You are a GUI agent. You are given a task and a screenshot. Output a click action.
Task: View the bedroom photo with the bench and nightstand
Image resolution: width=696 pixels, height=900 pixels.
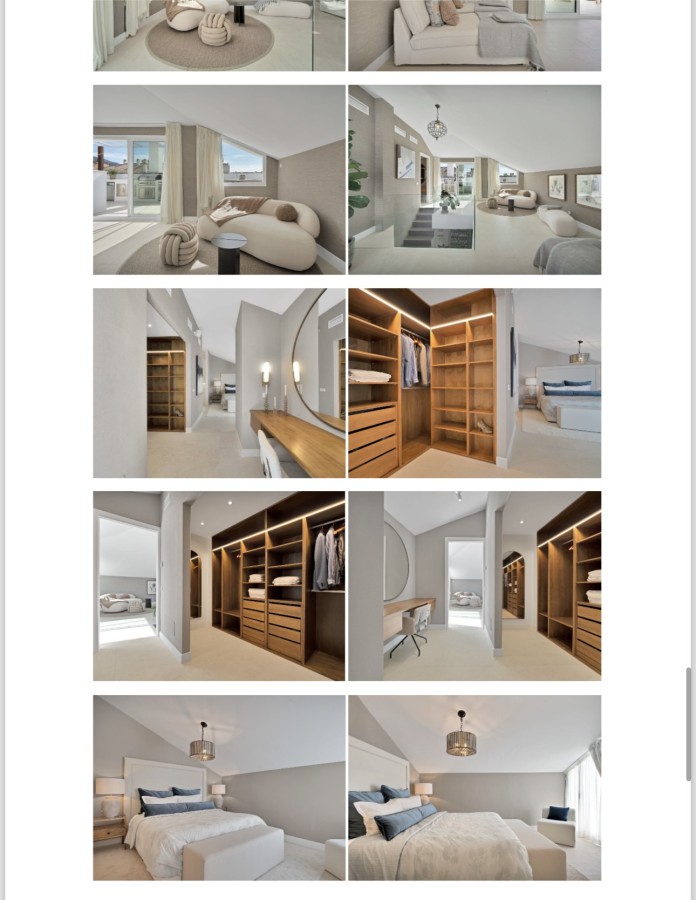click(x=219, y=788)
